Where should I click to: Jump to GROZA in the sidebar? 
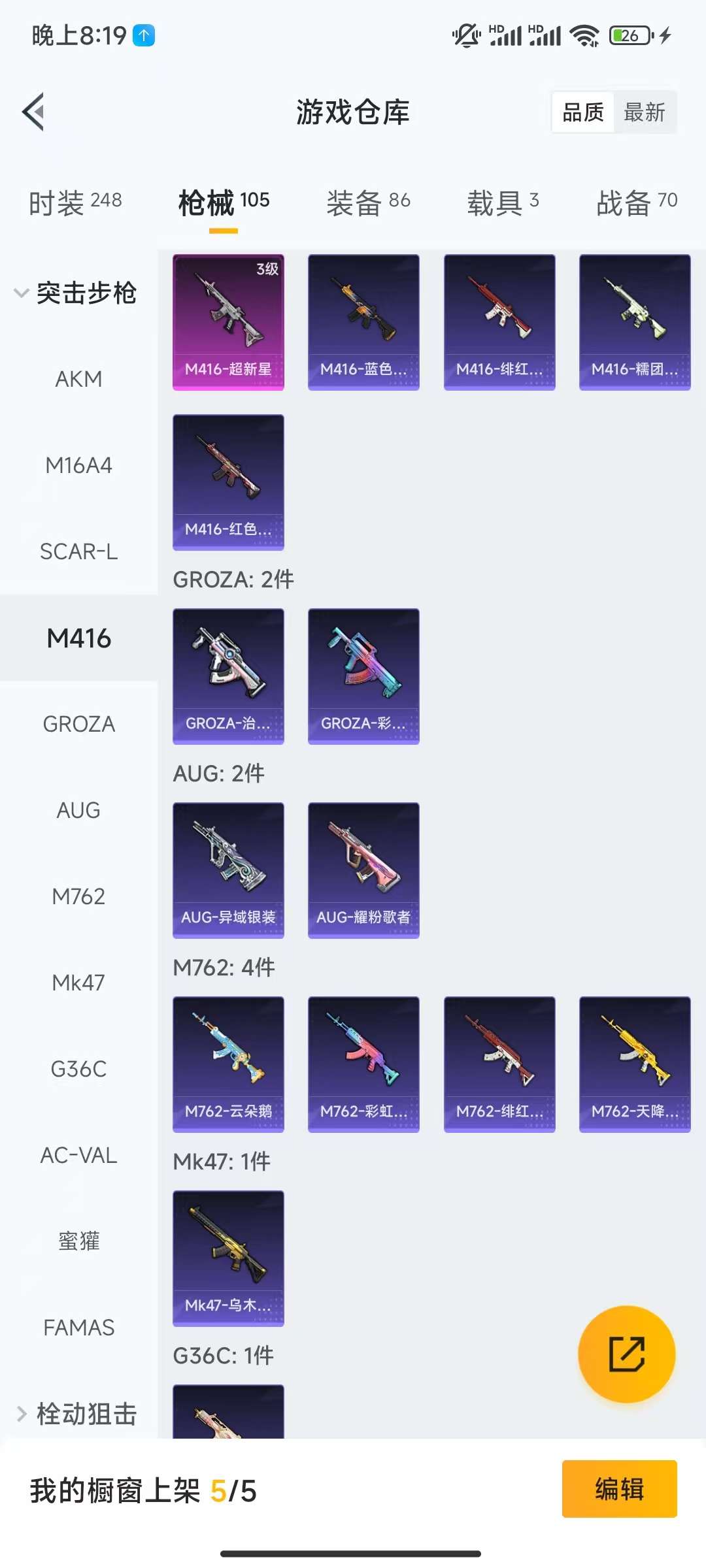click(78, 724)
